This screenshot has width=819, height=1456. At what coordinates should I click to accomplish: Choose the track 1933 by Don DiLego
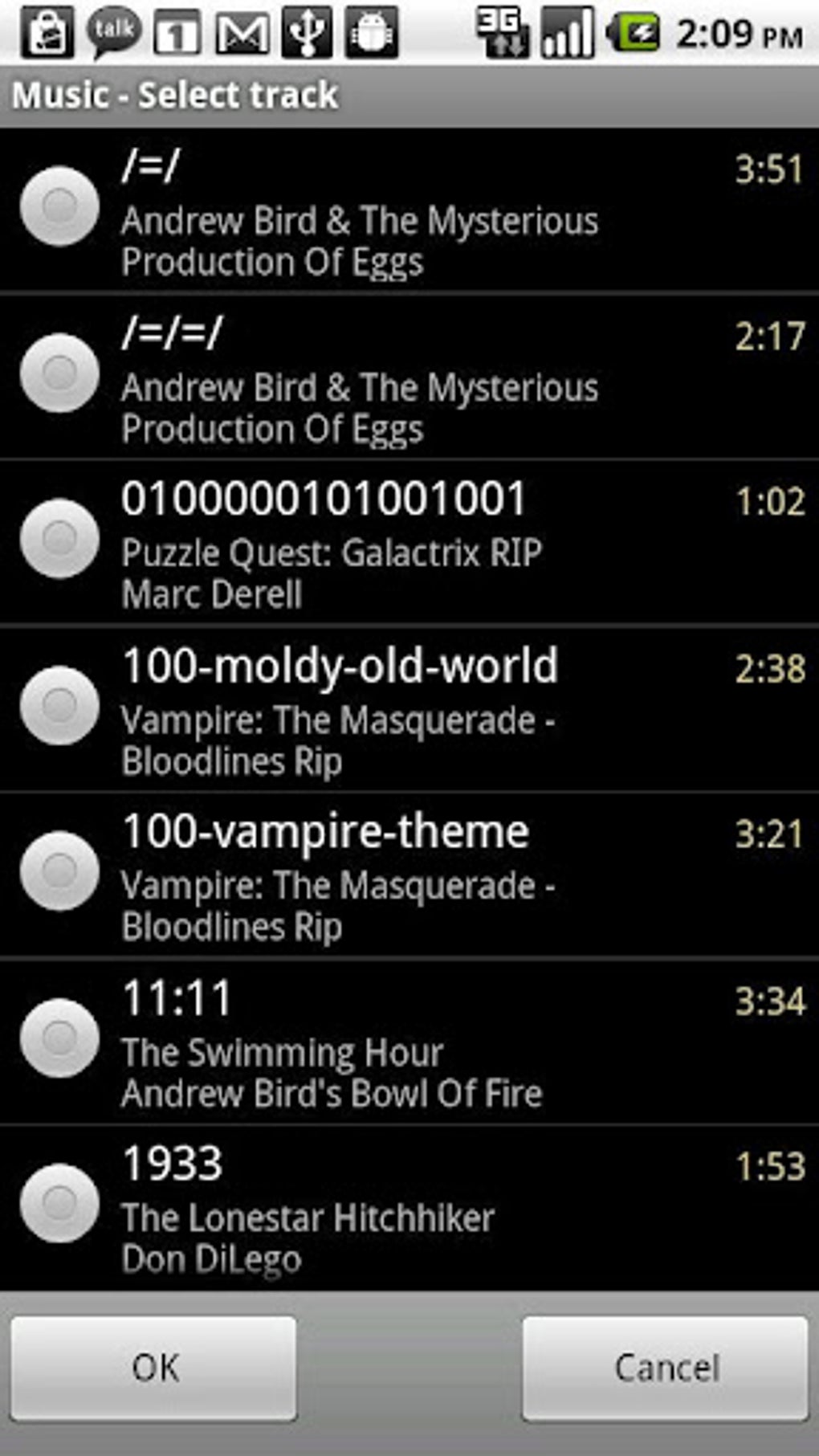pos(409,1207)
